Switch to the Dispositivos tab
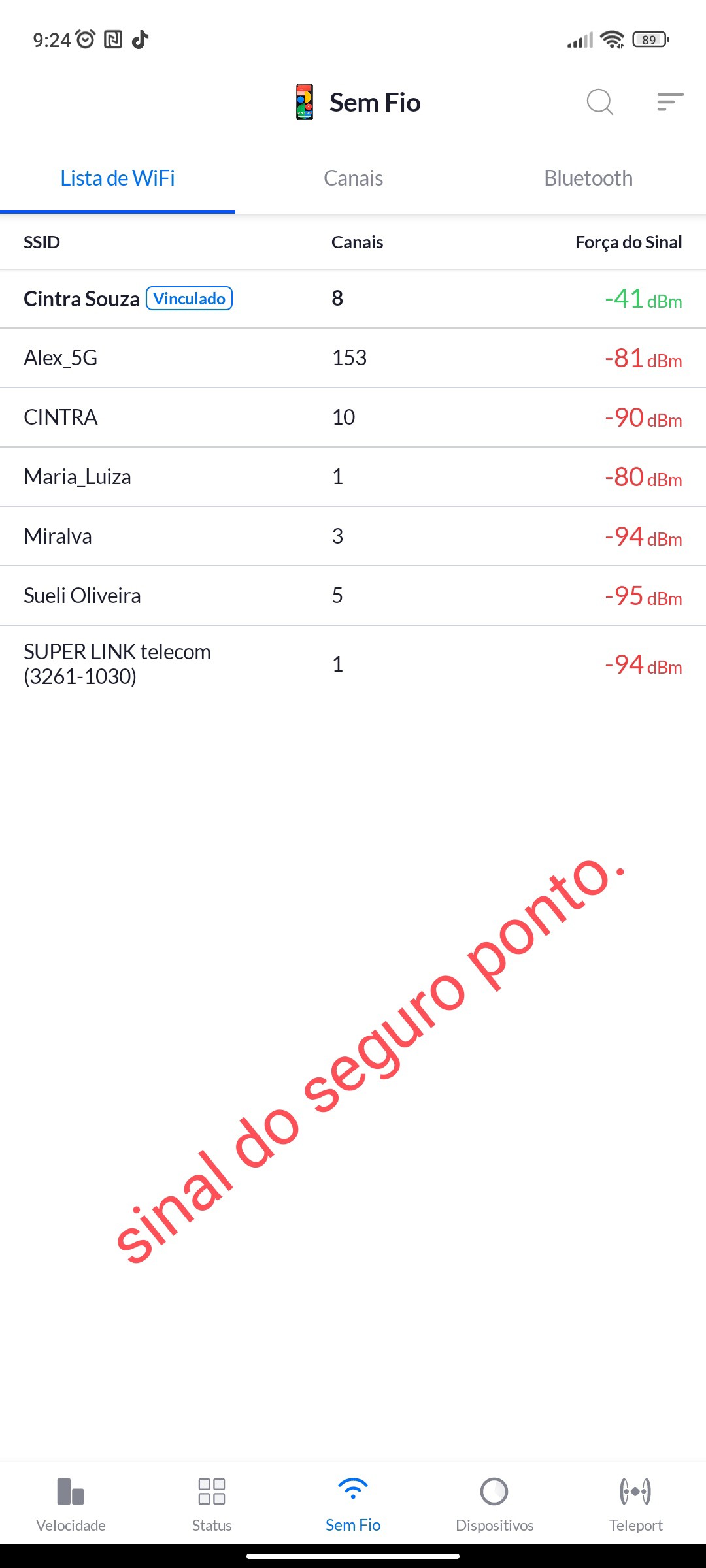706x1568 pixels. [494, 1504]
